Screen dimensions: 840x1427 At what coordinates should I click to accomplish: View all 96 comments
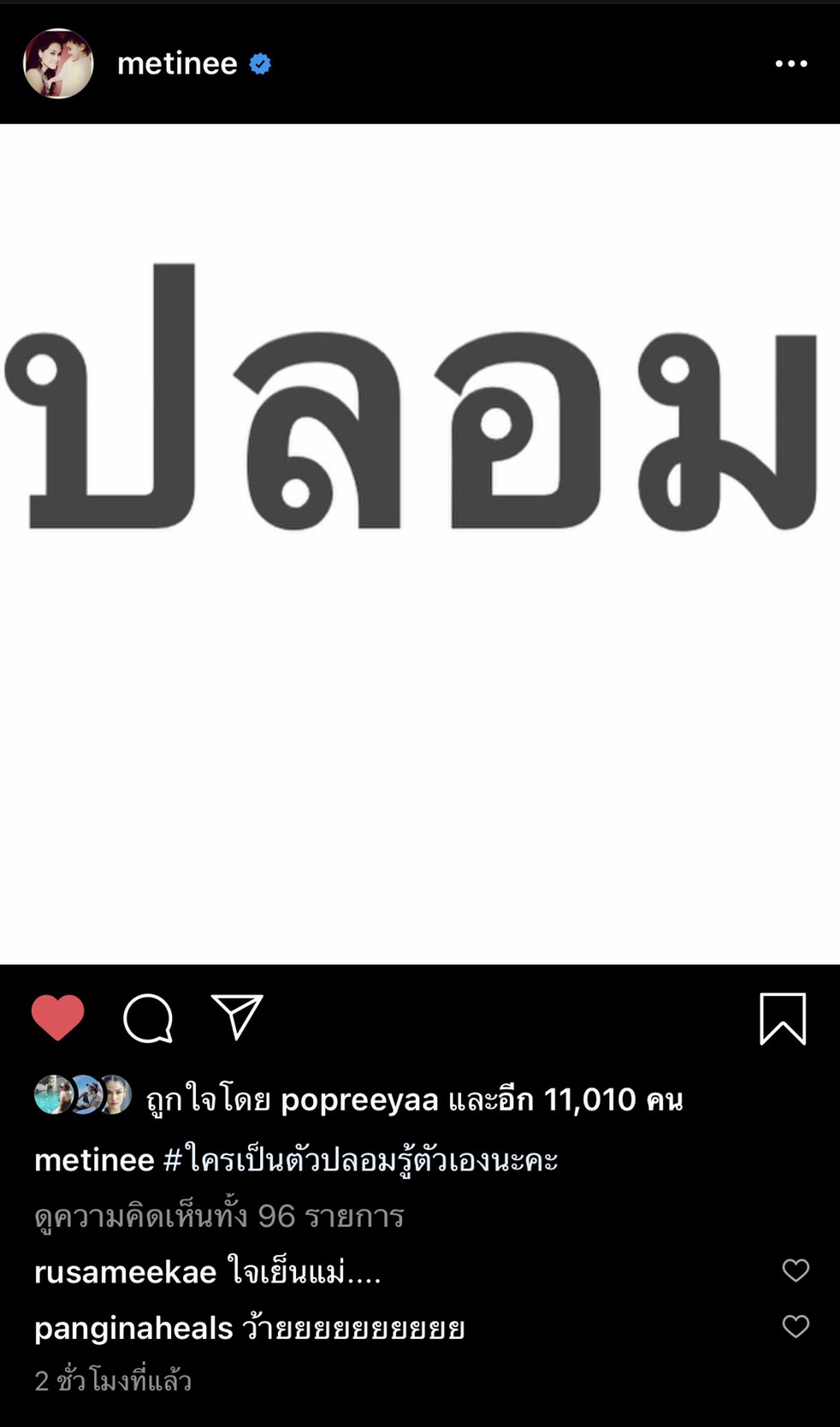click(x=219, y=1217)
